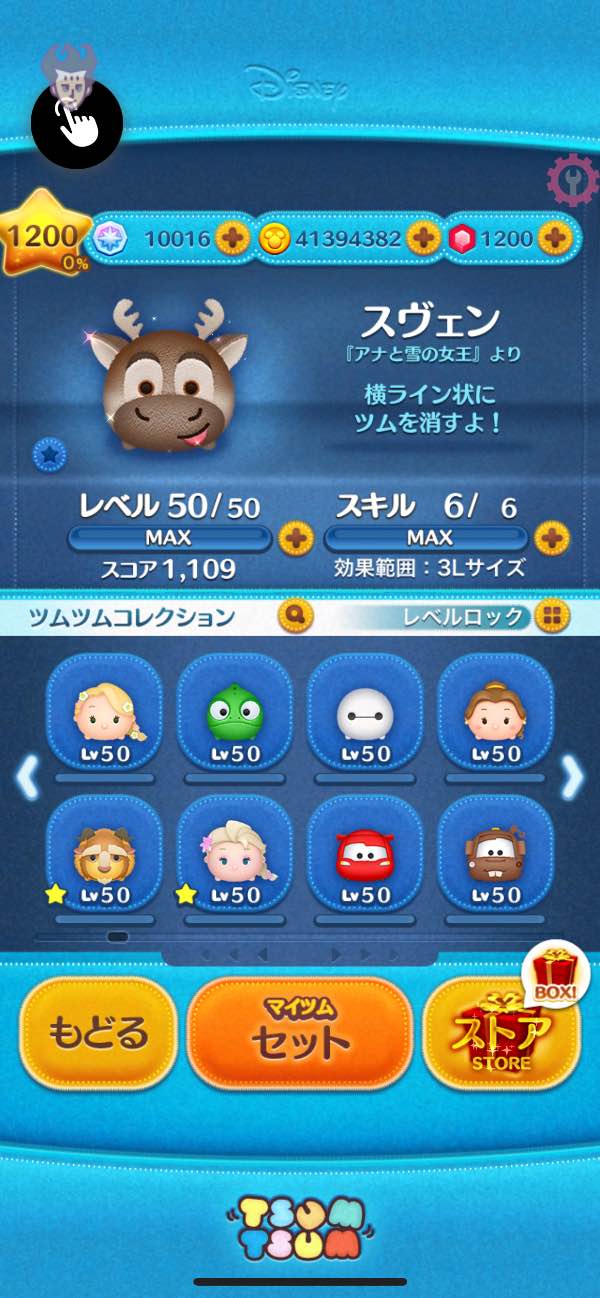
Task: Go back with the もどる button
Action: (x=98, y=1033)
